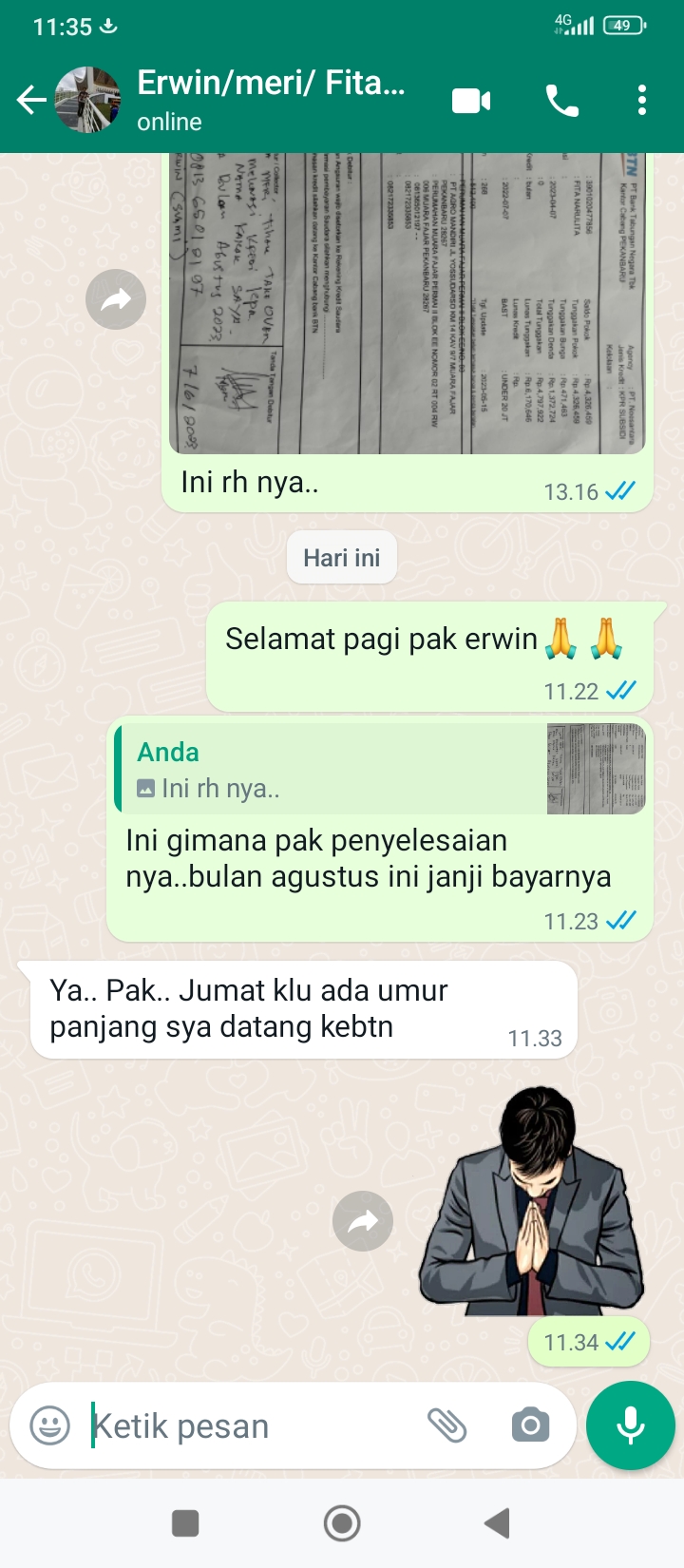
Task: Attach a file with the paperclip
Action: click(446, 1425)
